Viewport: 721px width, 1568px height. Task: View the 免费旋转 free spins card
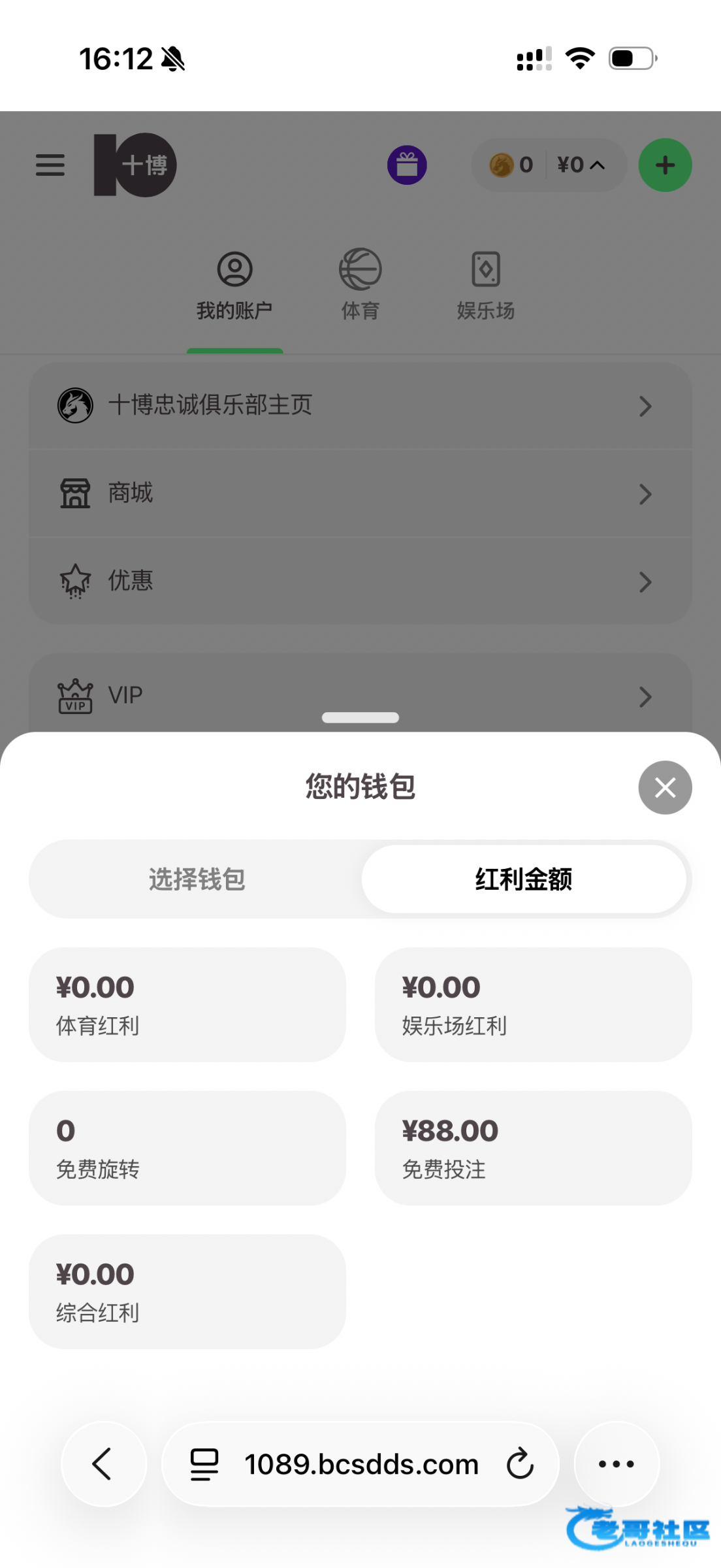coord(187,1148)
